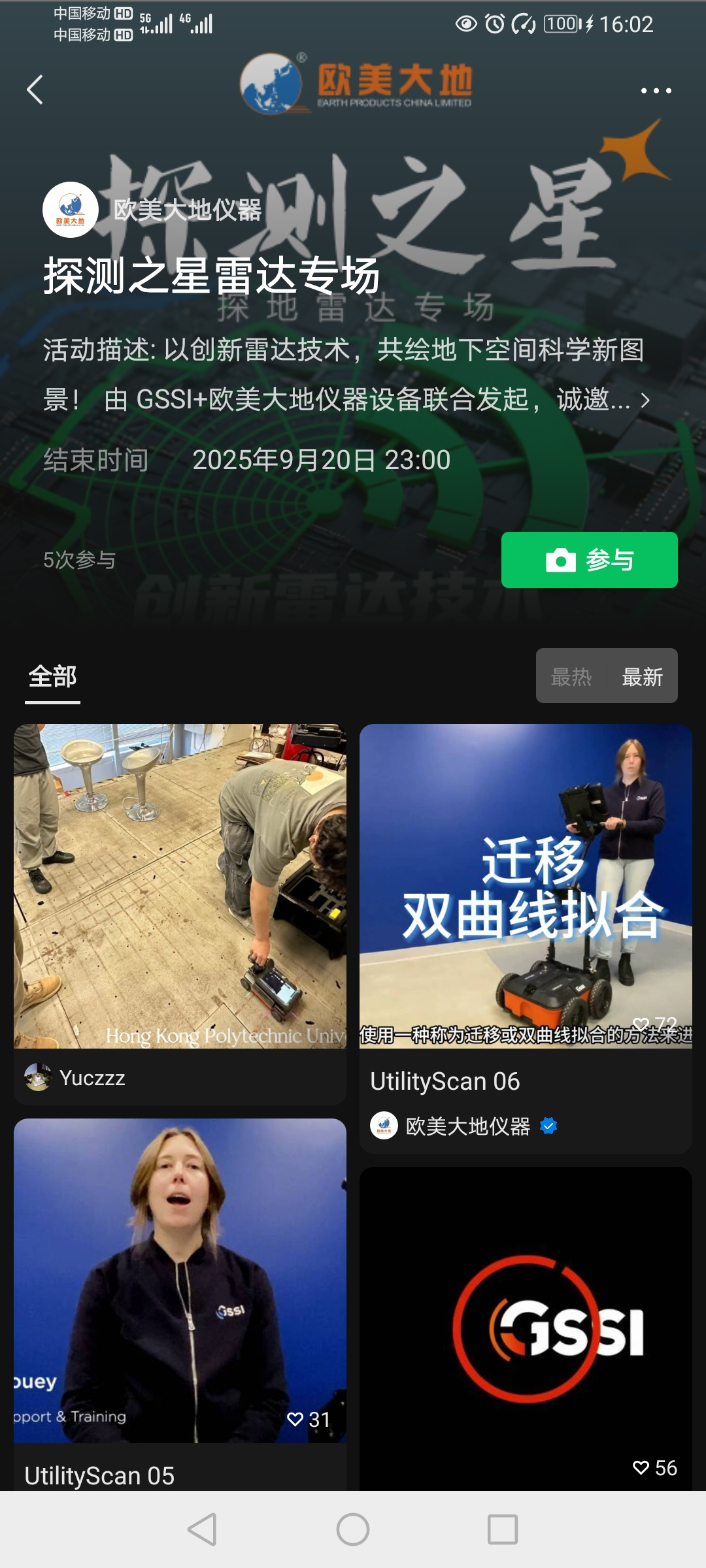Viewport: 706px width, 1568px height.
Task: Open system recent apps
Action: point(502,1529)
